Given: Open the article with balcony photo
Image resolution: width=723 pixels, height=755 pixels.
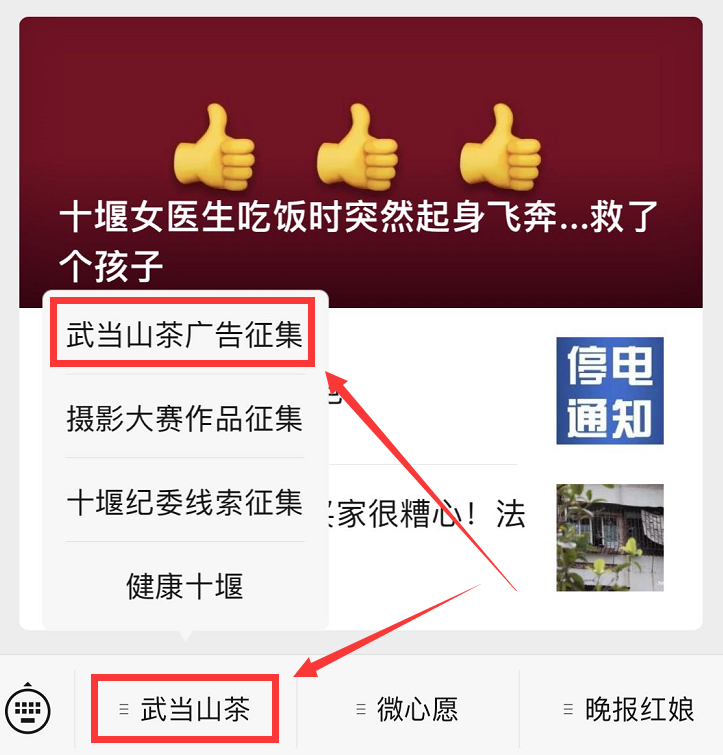Looking at the screenshot, I should [x=609, y=538].
